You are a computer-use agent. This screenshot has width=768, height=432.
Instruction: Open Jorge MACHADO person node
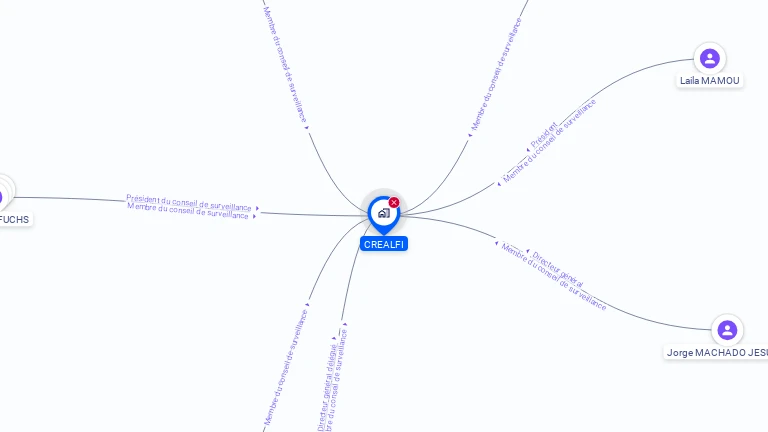click(x=727, y=330)
